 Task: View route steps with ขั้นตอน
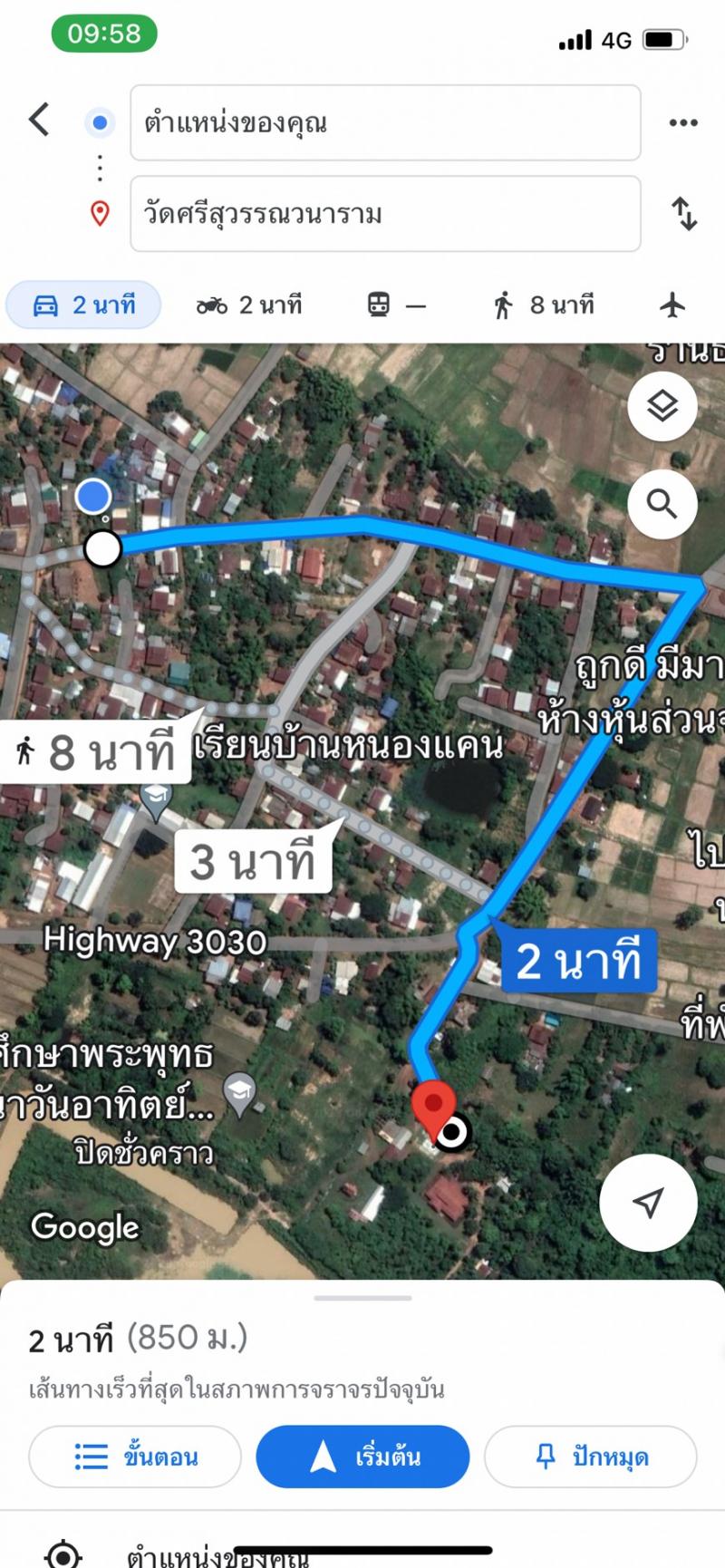tap(135, 1457)
